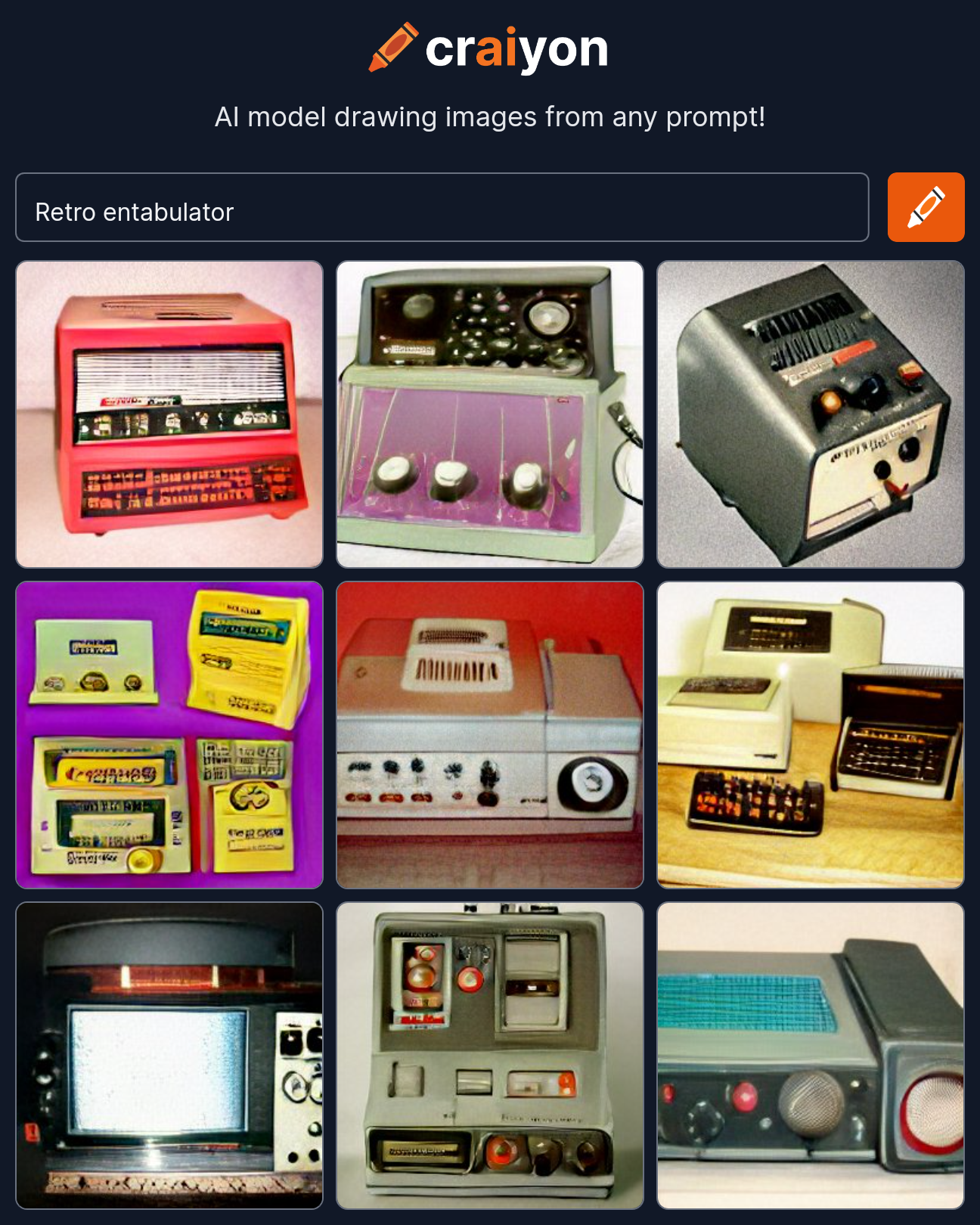Open the image with purple background and yellow devices
Image resolution: width=980 pixels, height=1225 pixels.
pyautogui.click(x=169, y=735)
